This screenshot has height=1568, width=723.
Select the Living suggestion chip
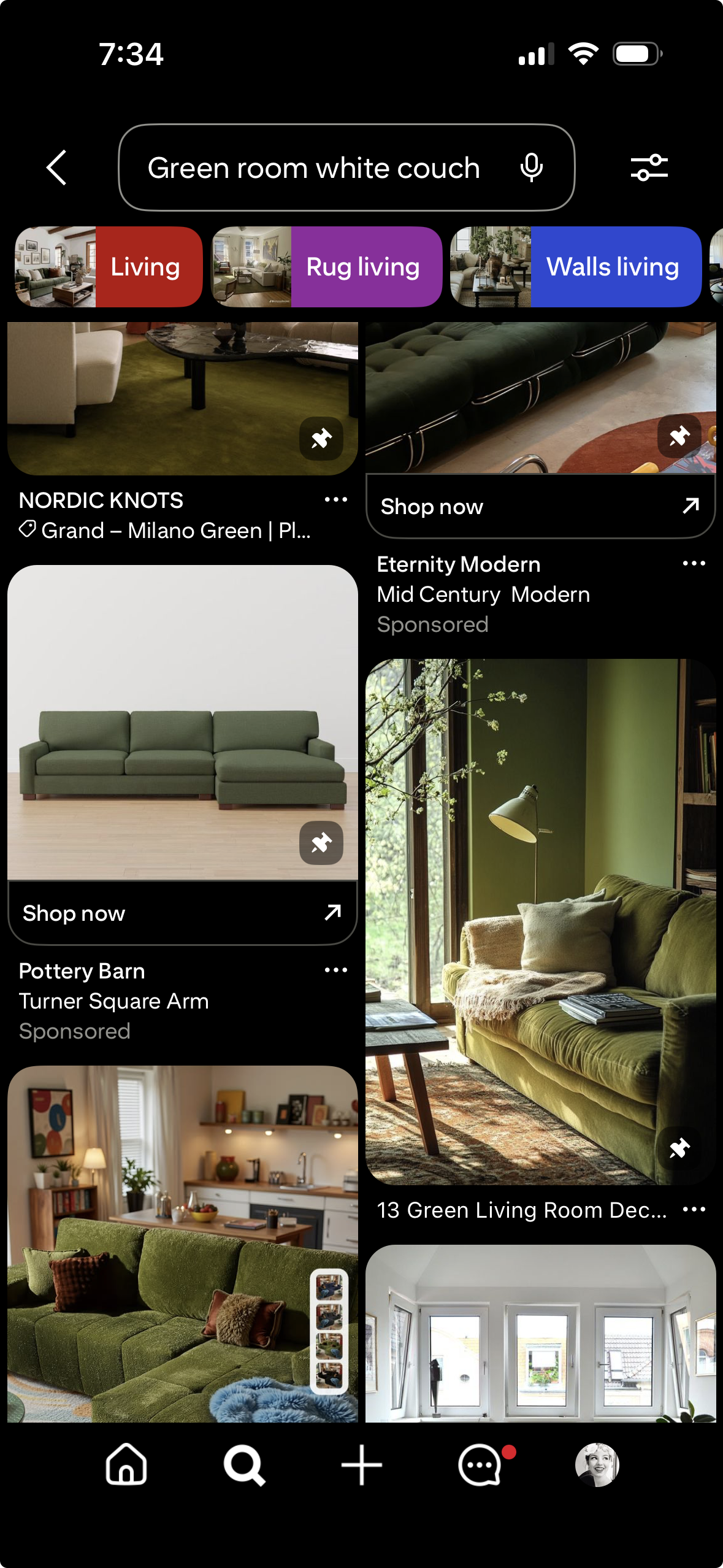(x=109, y=267)
